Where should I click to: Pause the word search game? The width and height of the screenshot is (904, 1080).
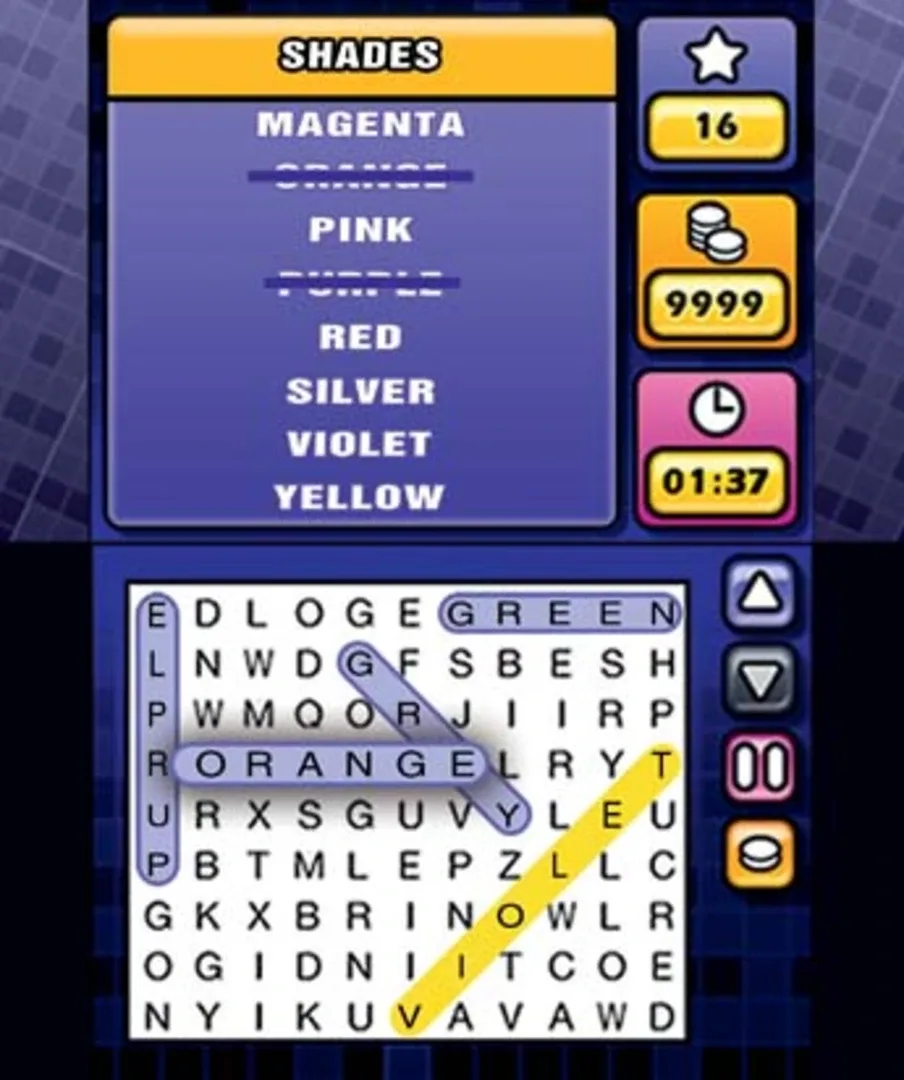pos(760,768)
